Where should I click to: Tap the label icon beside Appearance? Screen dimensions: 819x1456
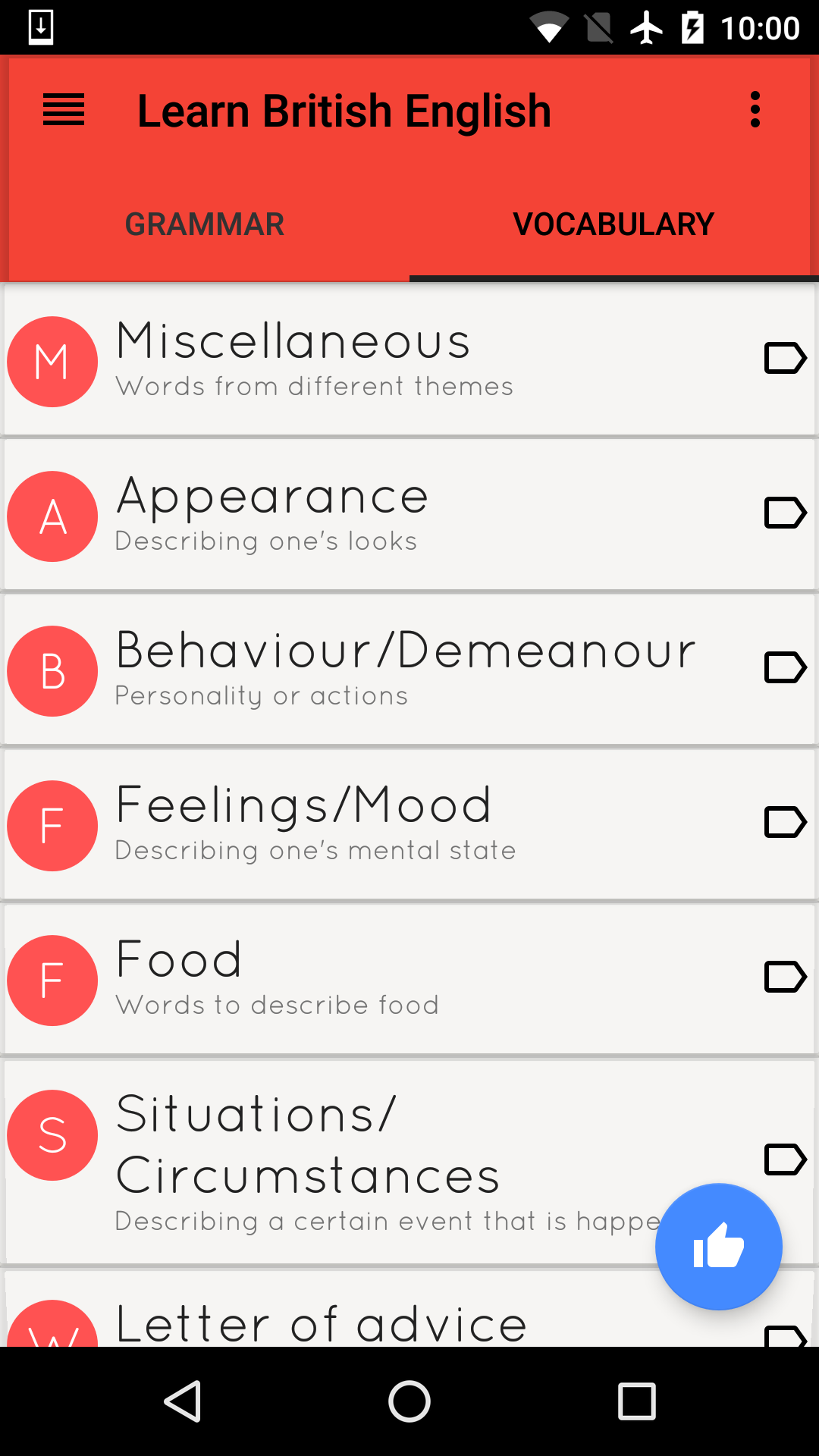coord(784,513)
